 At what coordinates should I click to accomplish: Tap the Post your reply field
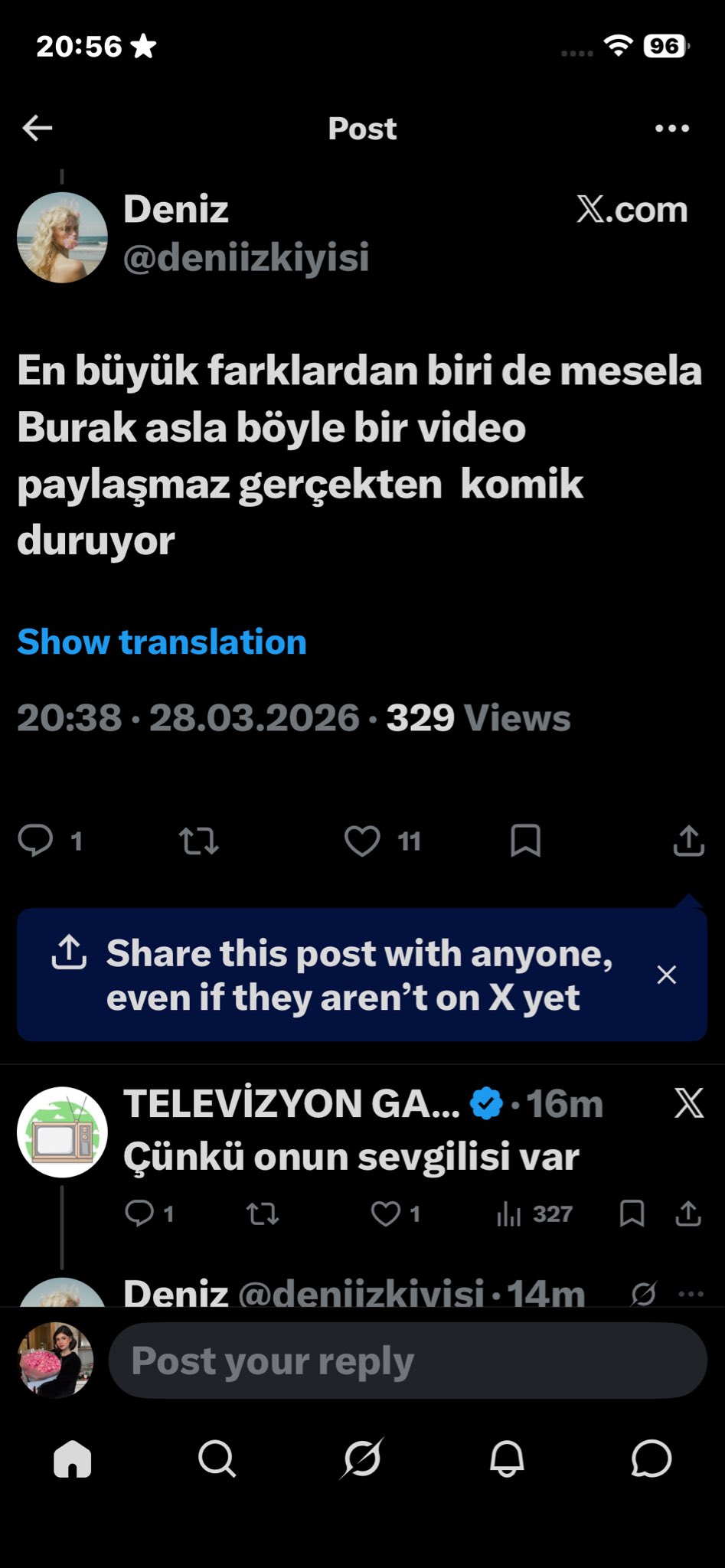[407, 1361]
